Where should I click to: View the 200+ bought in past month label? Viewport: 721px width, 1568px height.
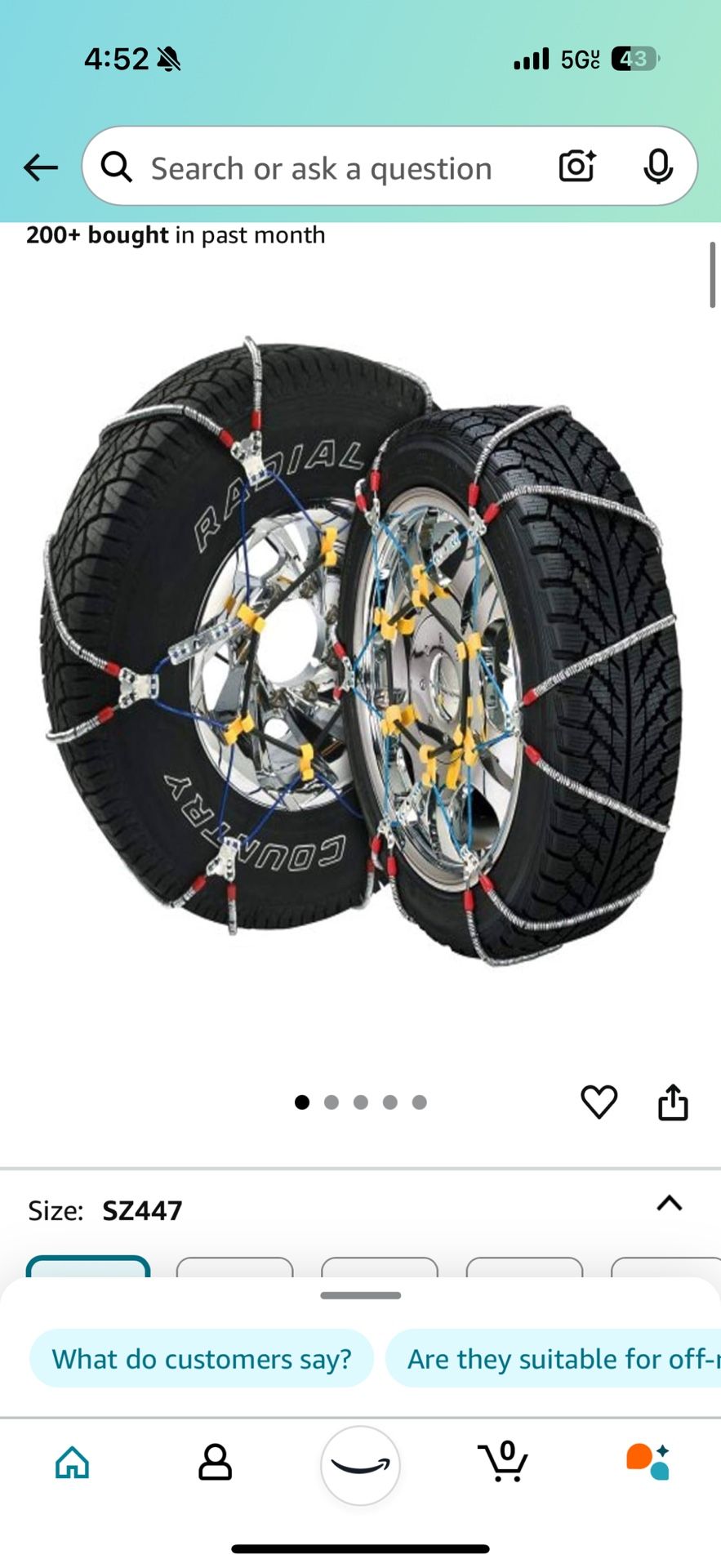176,235
